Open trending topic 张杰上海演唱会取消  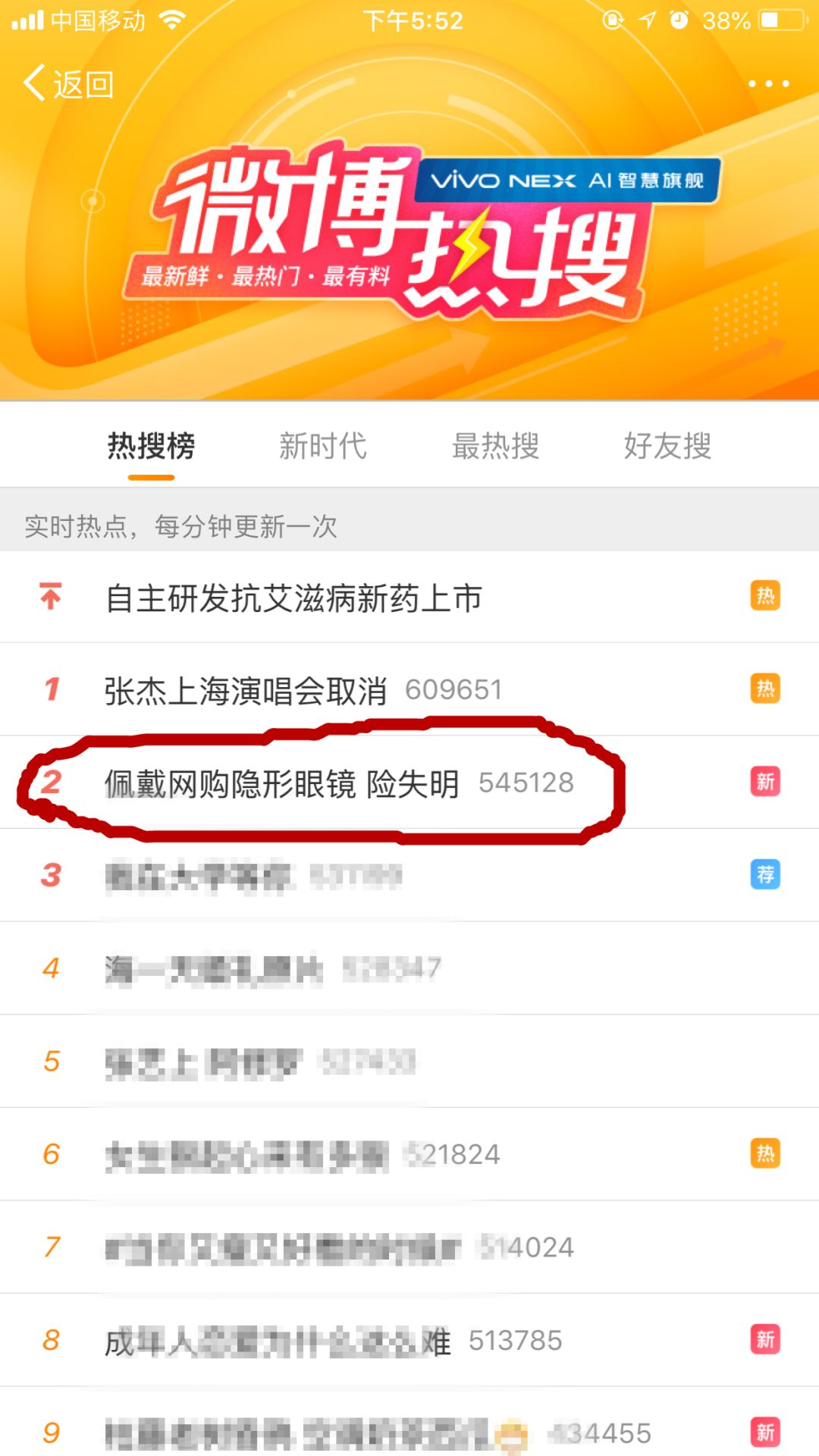(246, 691)
